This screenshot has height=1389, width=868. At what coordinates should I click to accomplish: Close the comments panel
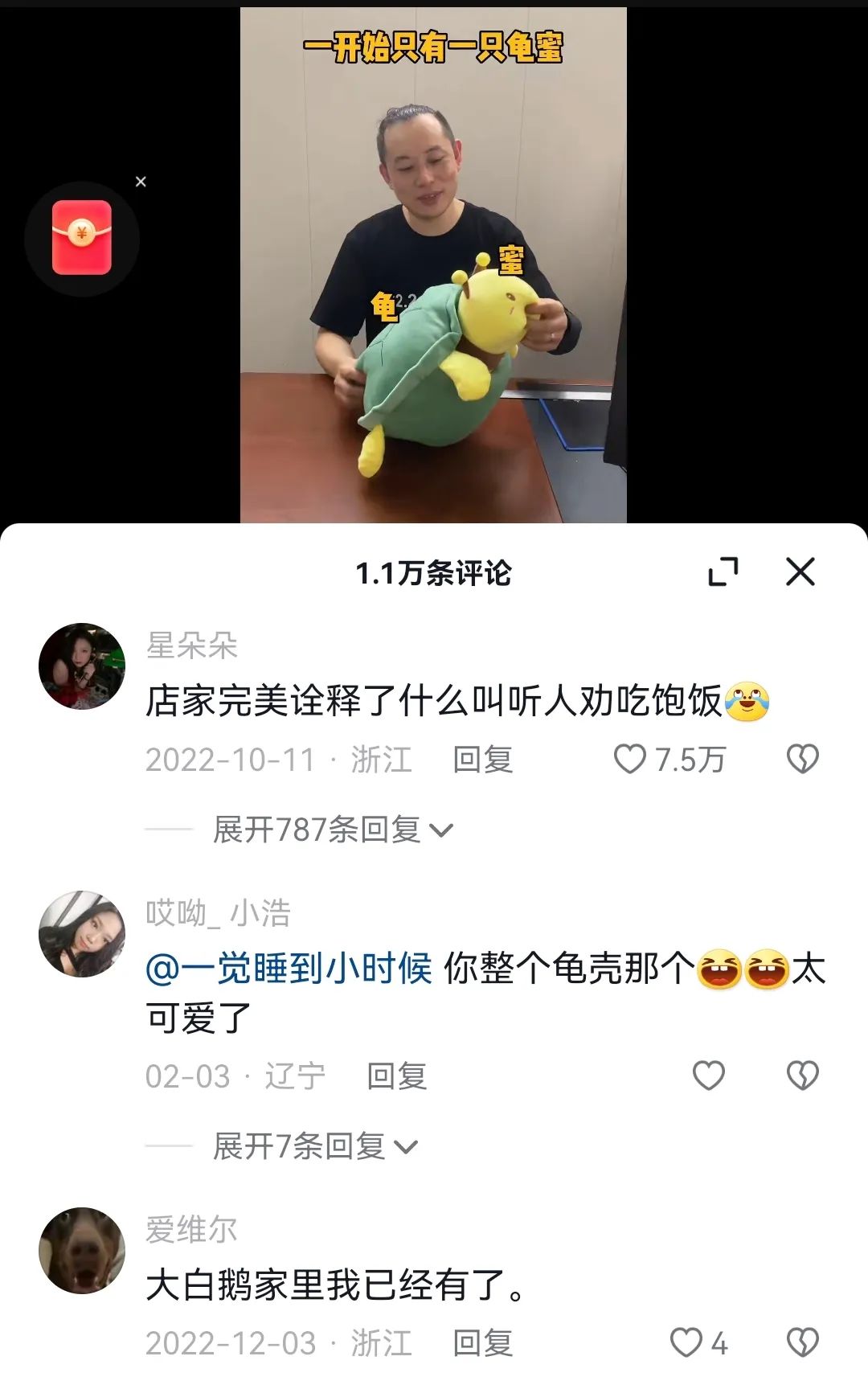click(800, 572)
